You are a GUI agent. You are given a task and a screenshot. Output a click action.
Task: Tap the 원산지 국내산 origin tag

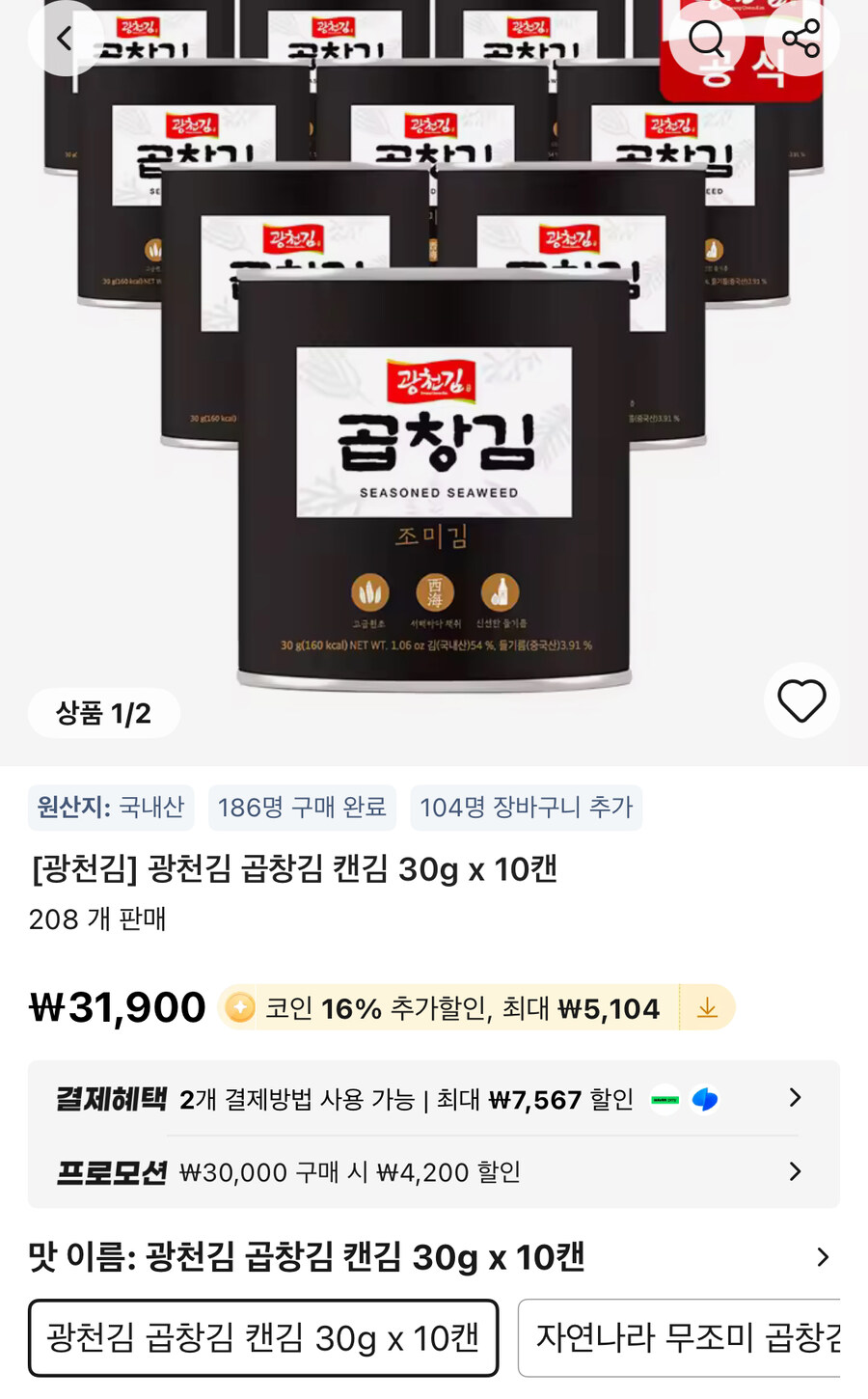click(x=110, y=809)
